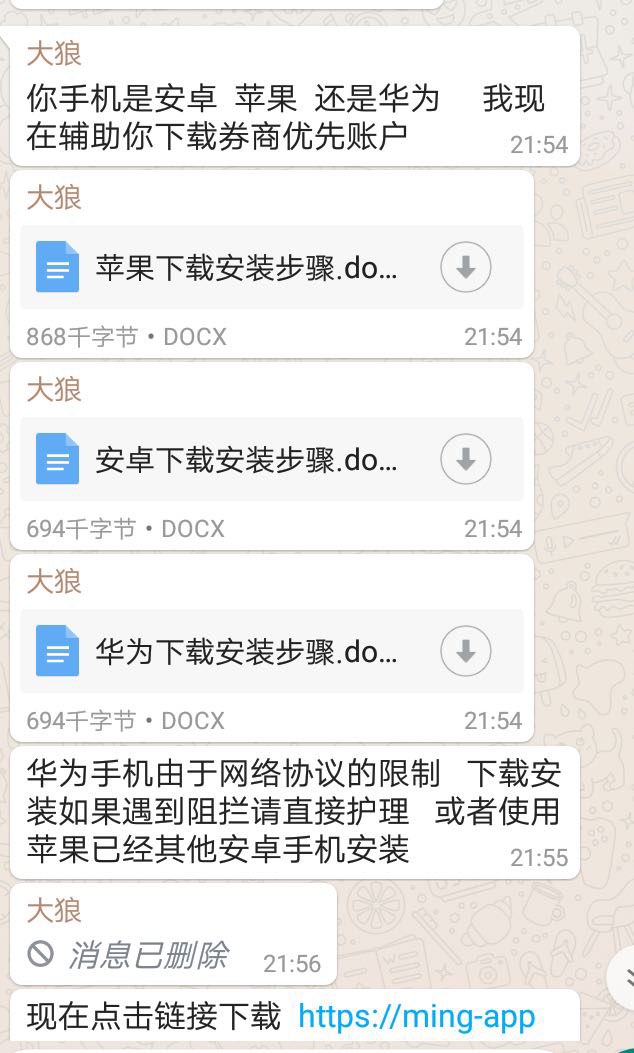Download the 苹果下载安装步骤 document
This screenshot has width=634, height=1053.
(465, 267)
